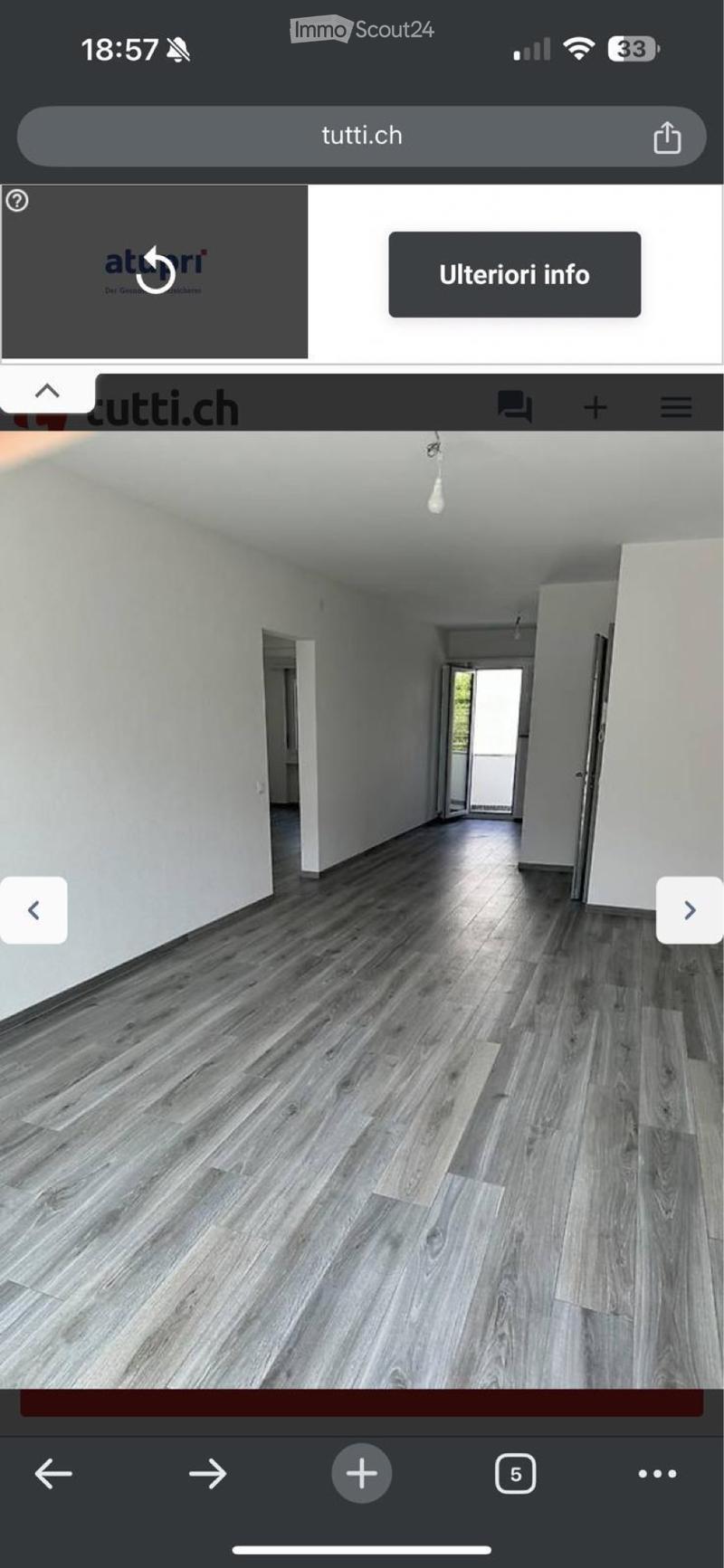
Task: Show the next apartment photo
Action: (x=690, y=909)
